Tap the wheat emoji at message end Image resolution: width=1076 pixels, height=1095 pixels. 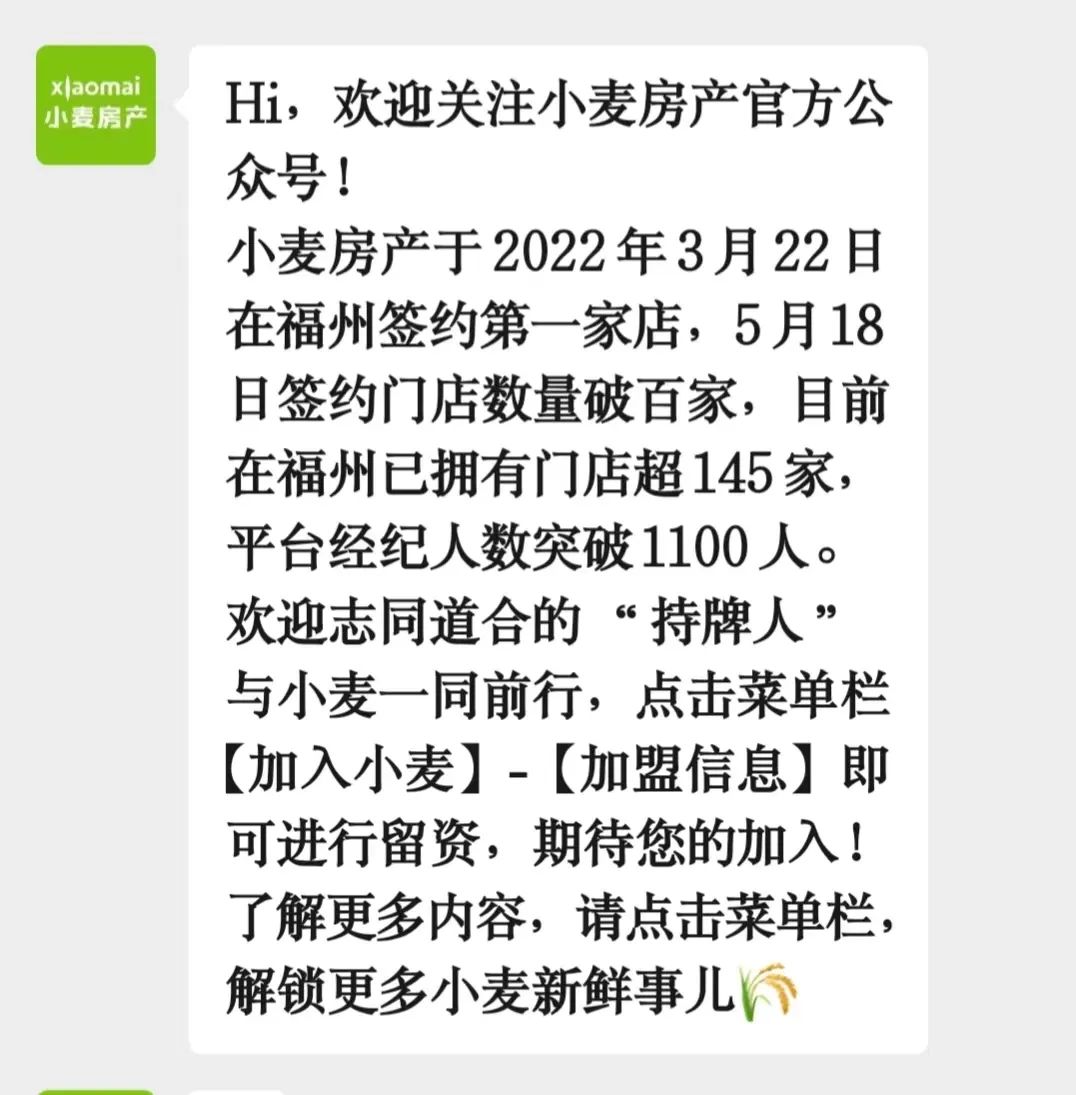click(x=766, y=990)
